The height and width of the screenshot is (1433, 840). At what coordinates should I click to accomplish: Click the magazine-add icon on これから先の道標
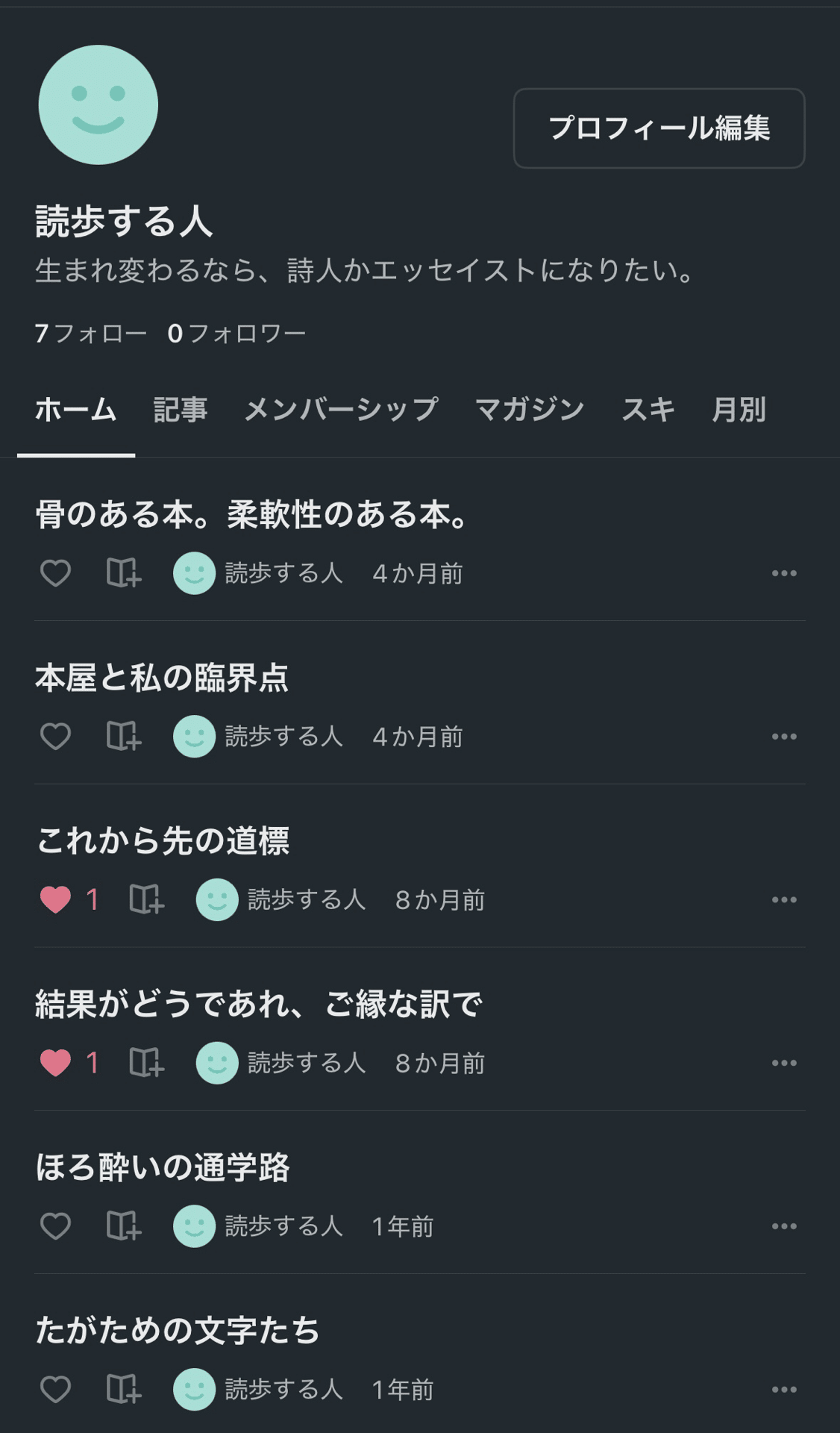tap(148, 901)
